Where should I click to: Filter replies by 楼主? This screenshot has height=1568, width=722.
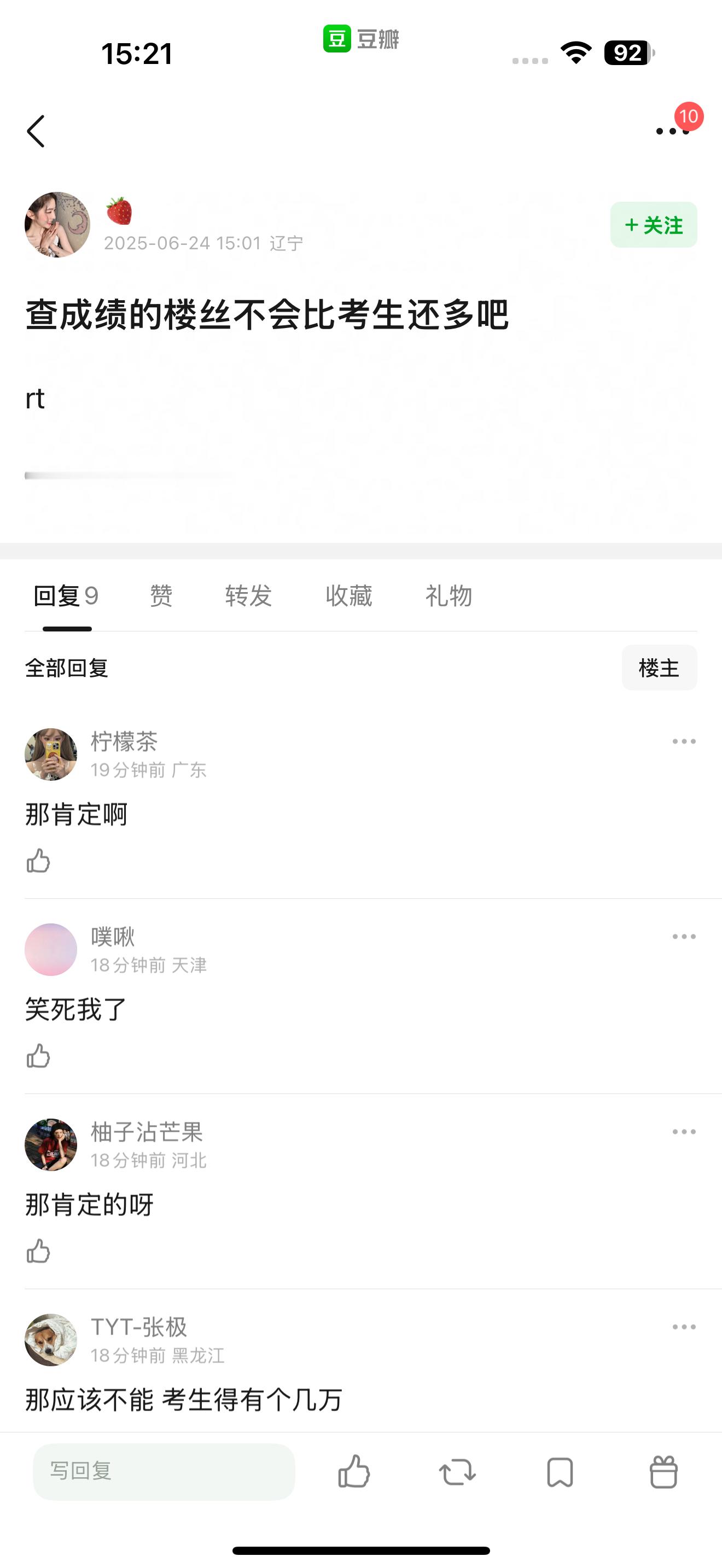(x=659, y=668)
